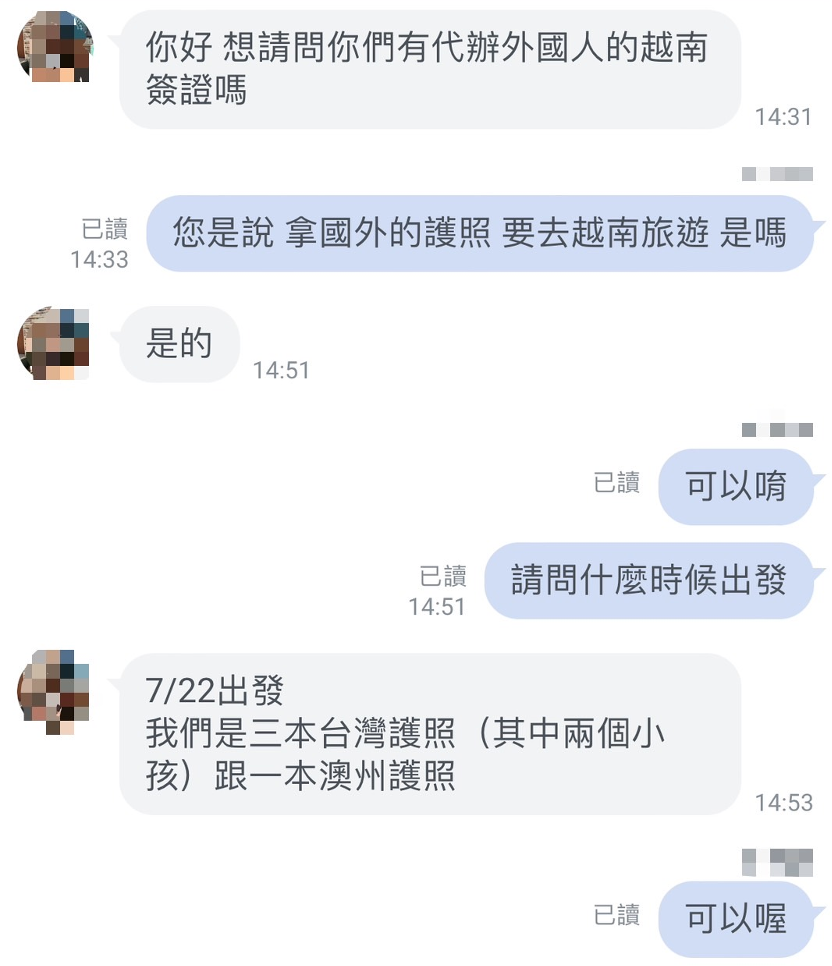View profile from avatar beside 你好 想請問 message

coord(54,46)
